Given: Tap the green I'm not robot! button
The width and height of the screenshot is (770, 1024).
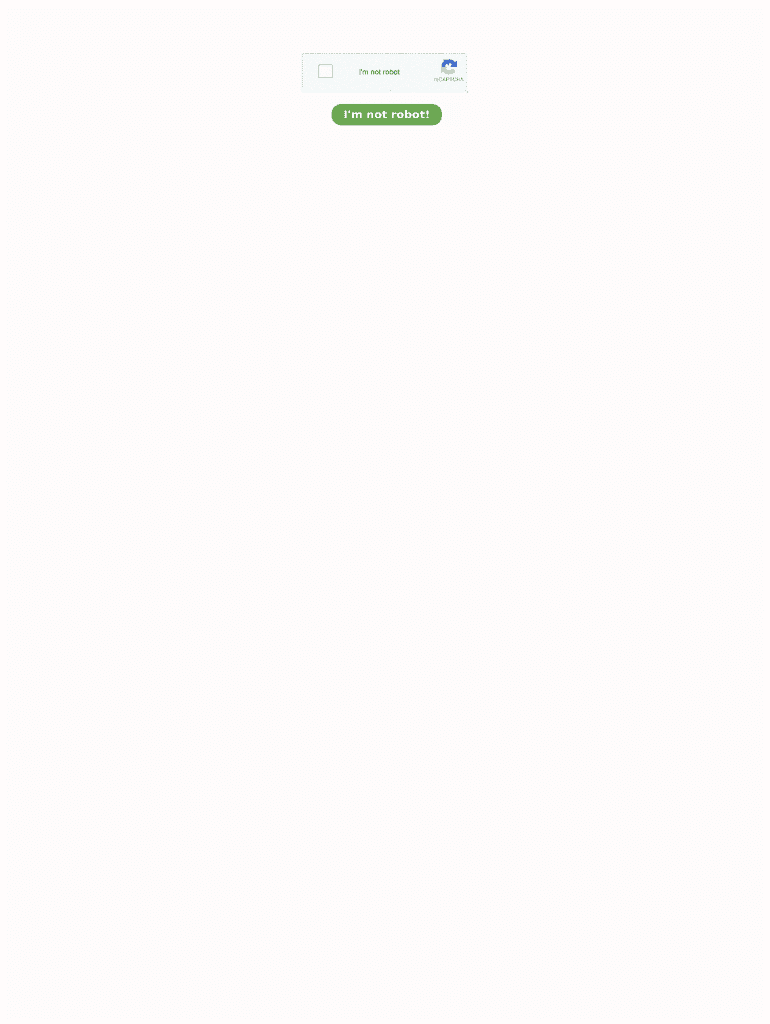Looking at the screenshot, I should 386,115.
